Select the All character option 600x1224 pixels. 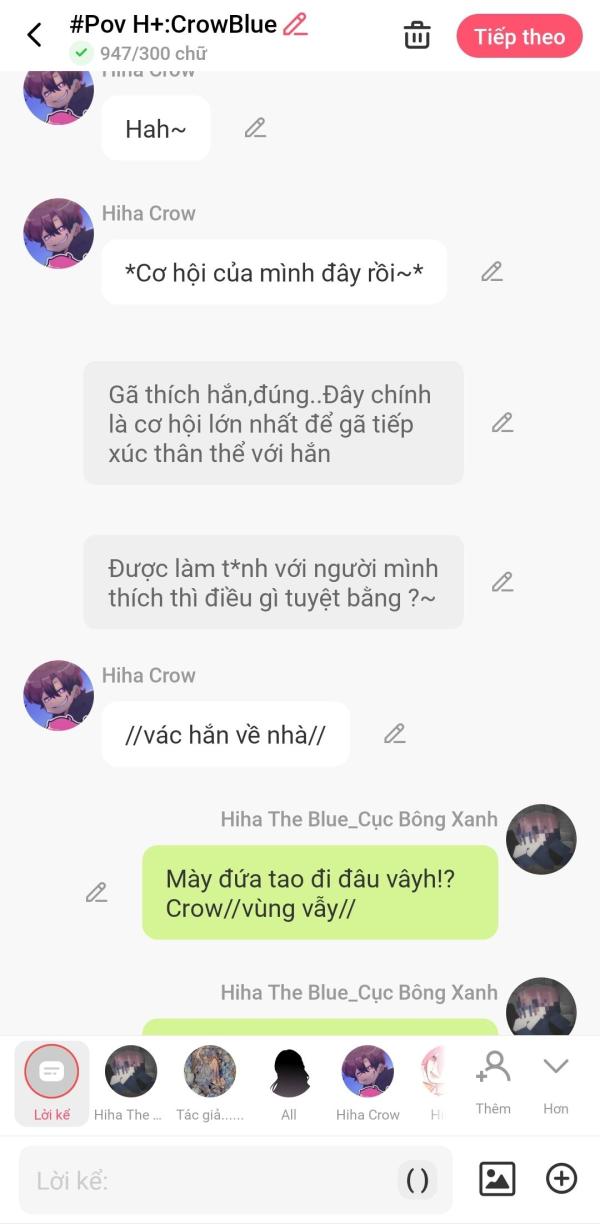pos(289,1082)
